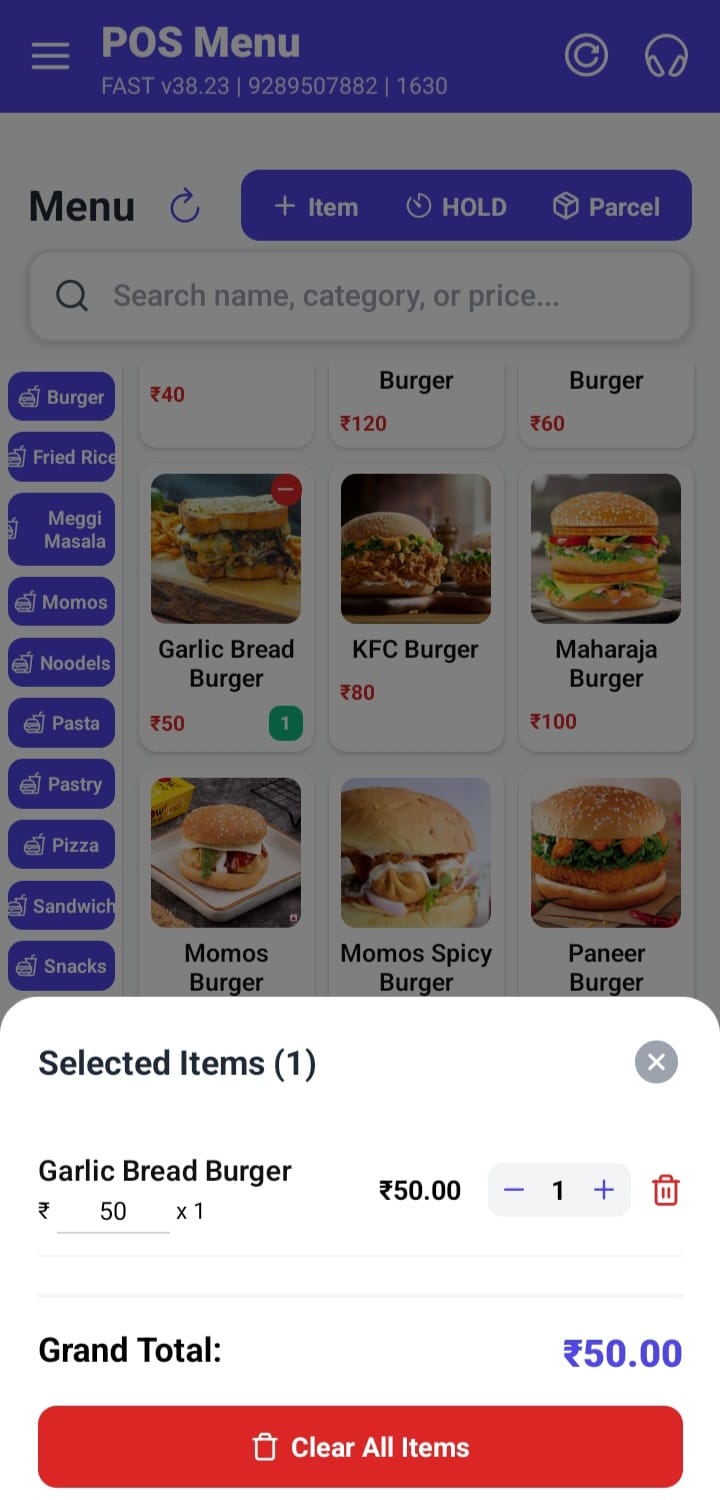Open the headset support icon
The image size is (720, 1500).
point(666,56)
